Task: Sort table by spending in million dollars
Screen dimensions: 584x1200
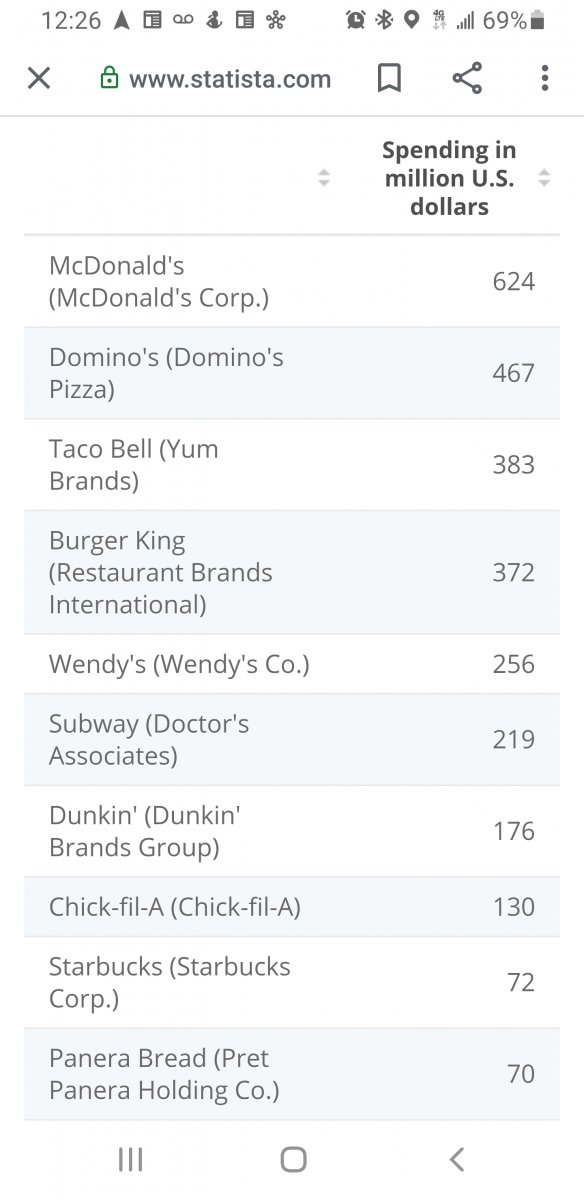Action: click(x=544, y=178)
